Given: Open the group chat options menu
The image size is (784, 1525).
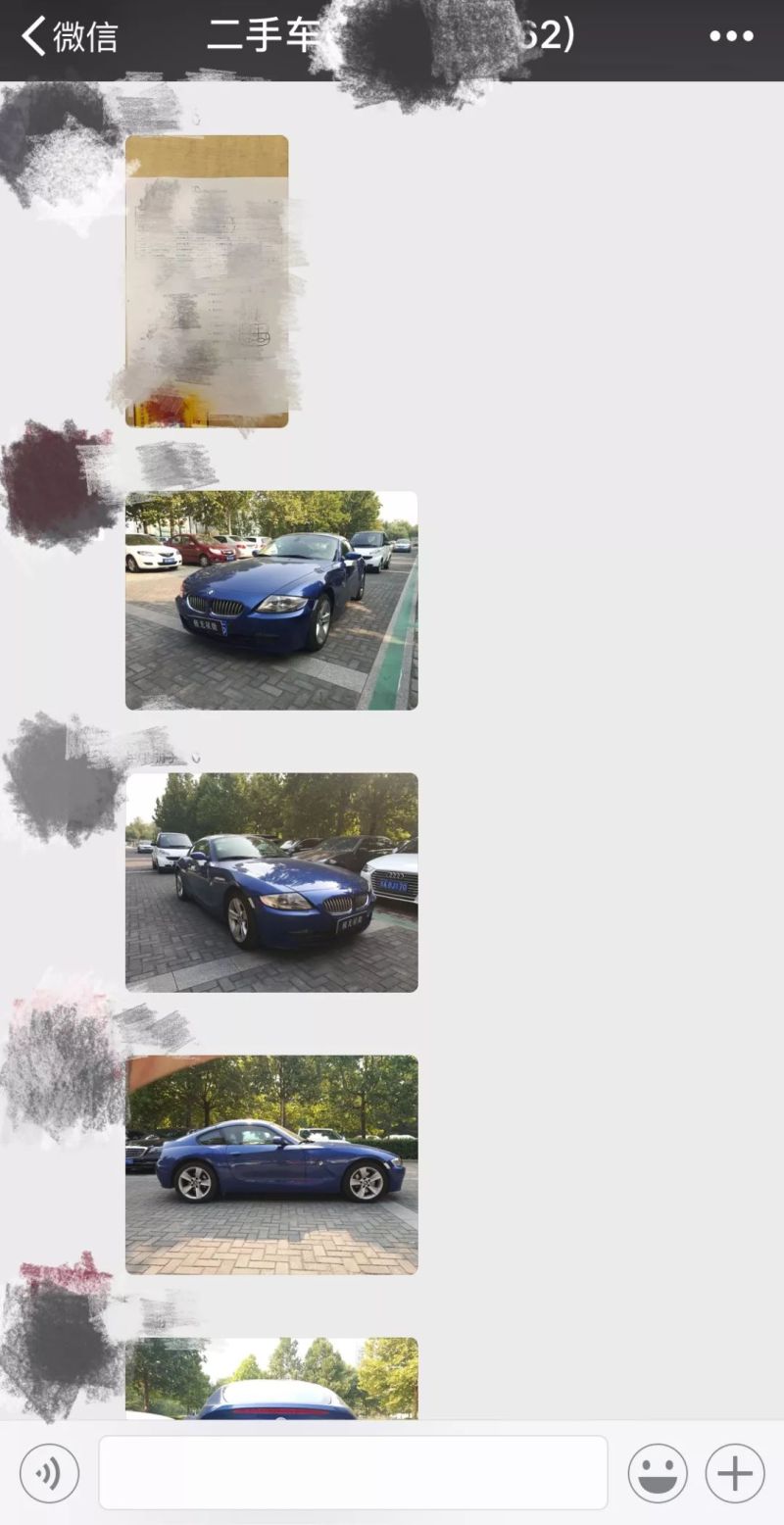Looking at the screenshot, I should [x=731, y=36].
